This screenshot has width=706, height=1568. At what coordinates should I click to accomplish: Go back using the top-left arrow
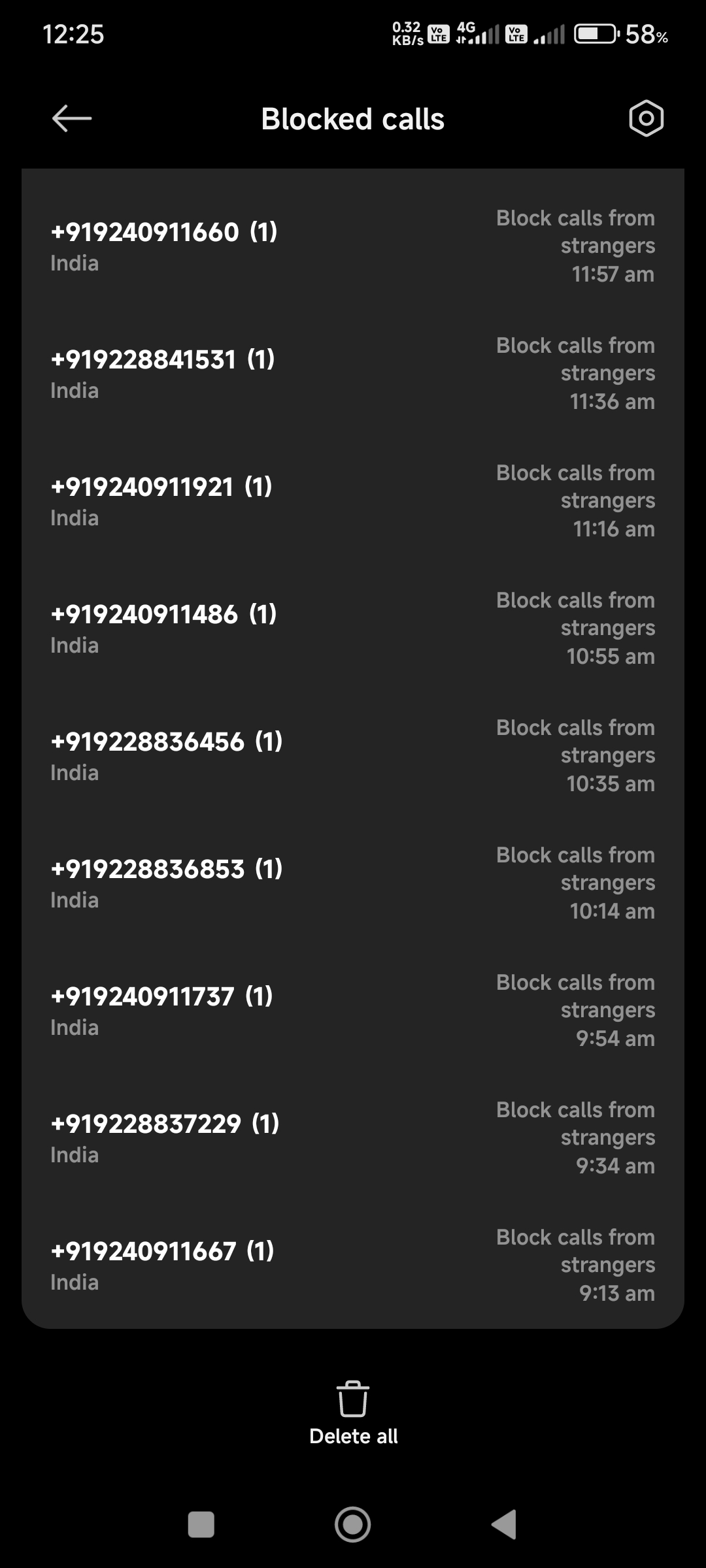point(72,119)
